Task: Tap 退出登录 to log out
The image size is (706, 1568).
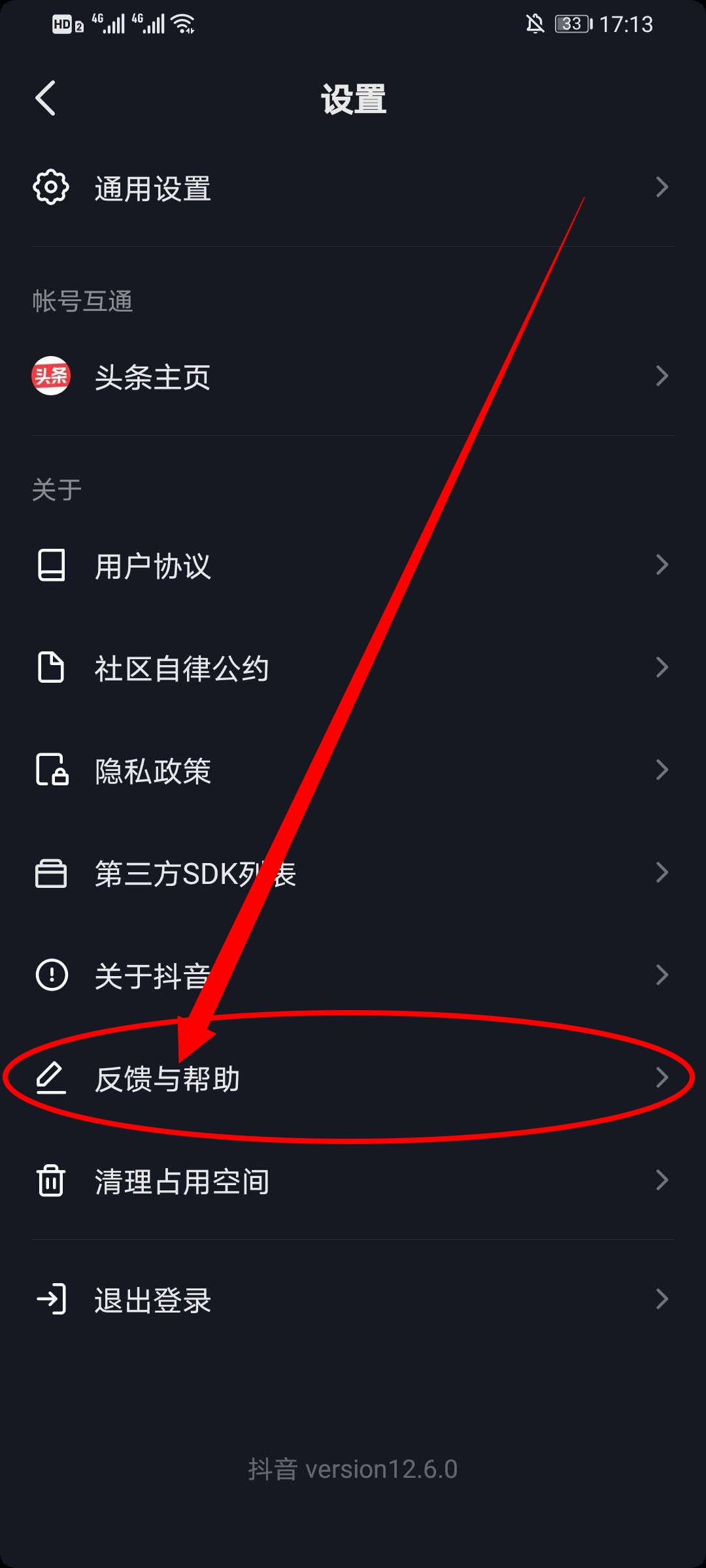Action: (x=353, y=1299)
